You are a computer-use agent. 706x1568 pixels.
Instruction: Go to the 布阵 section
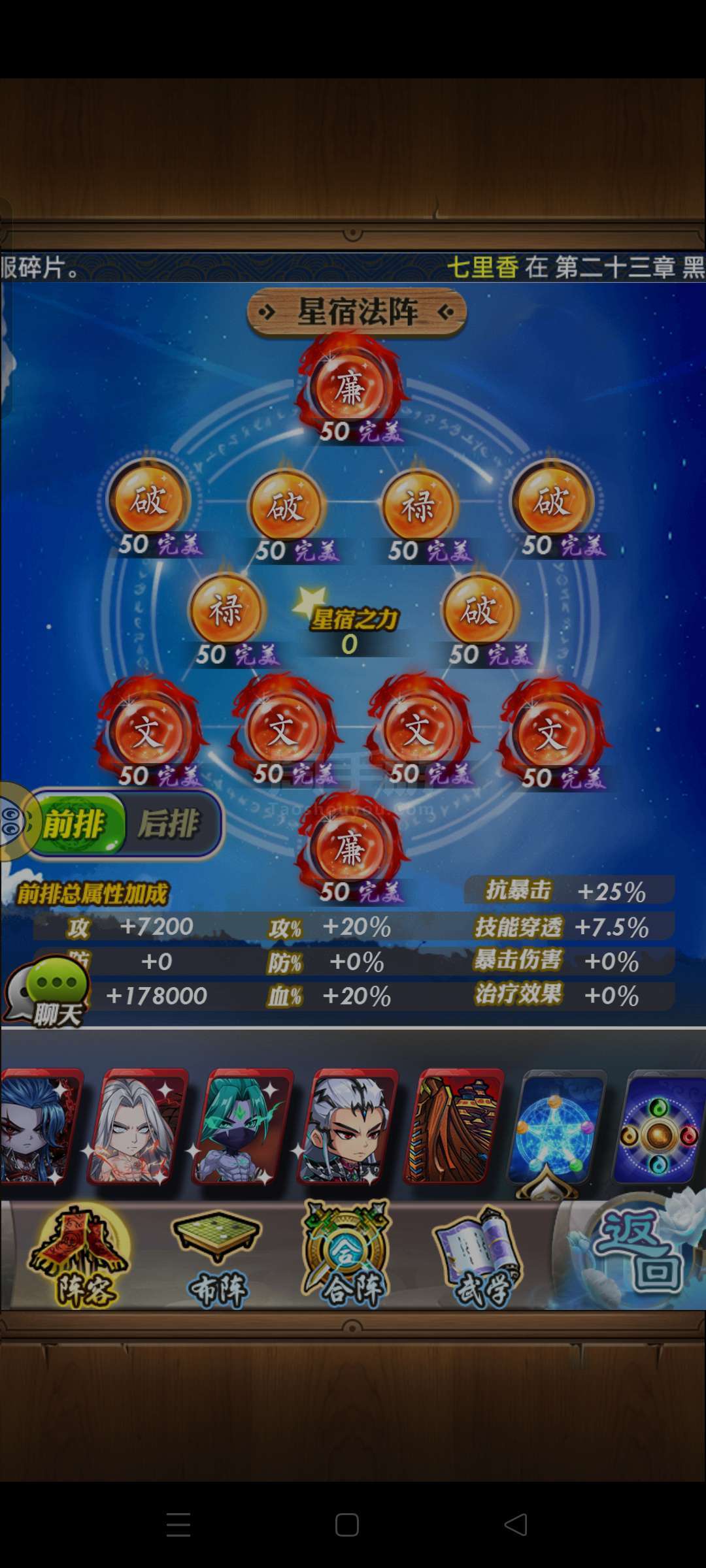pos(217,1258)
